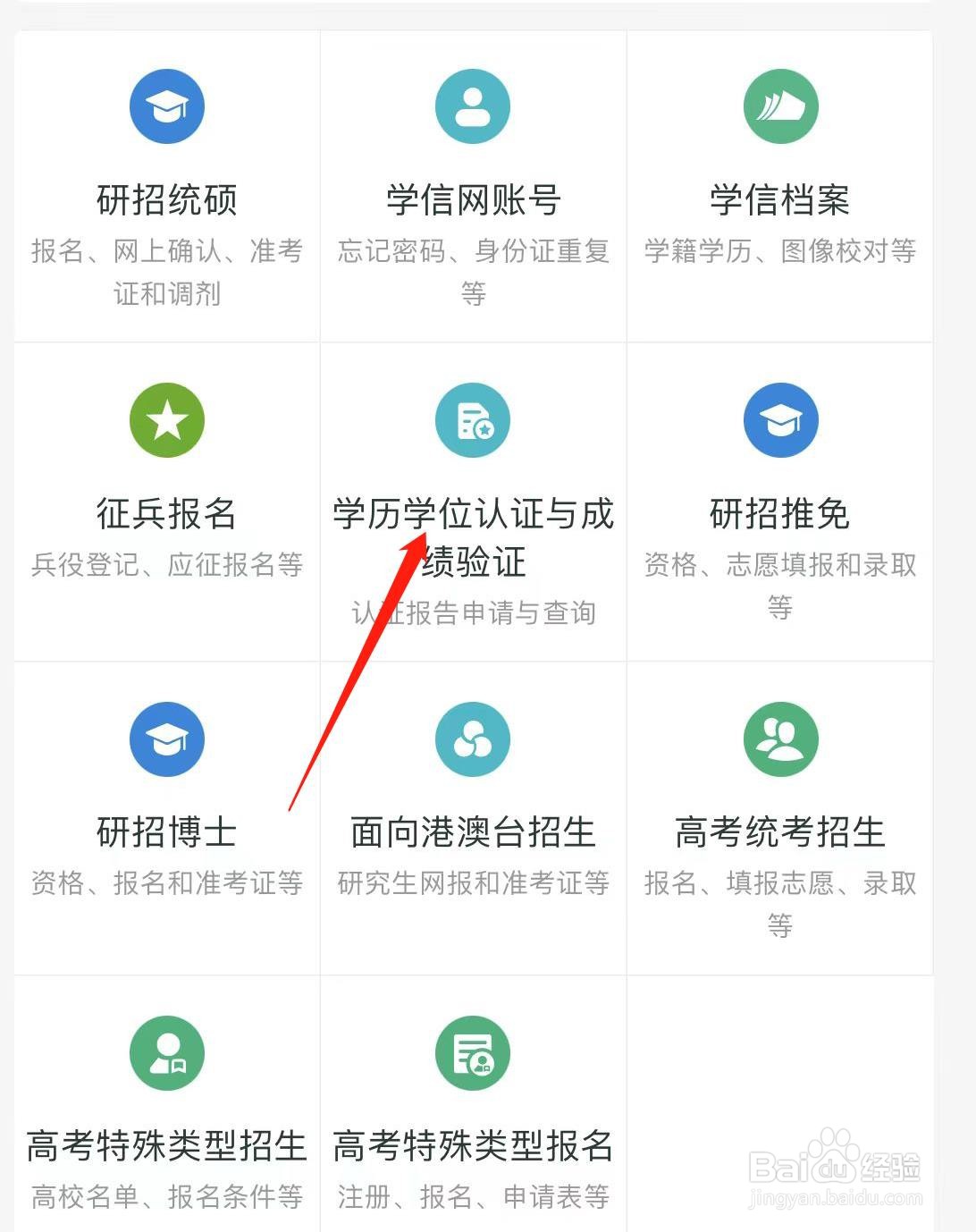
Task: Open the 征兵报名 green star icon
Action: [166, 419]
